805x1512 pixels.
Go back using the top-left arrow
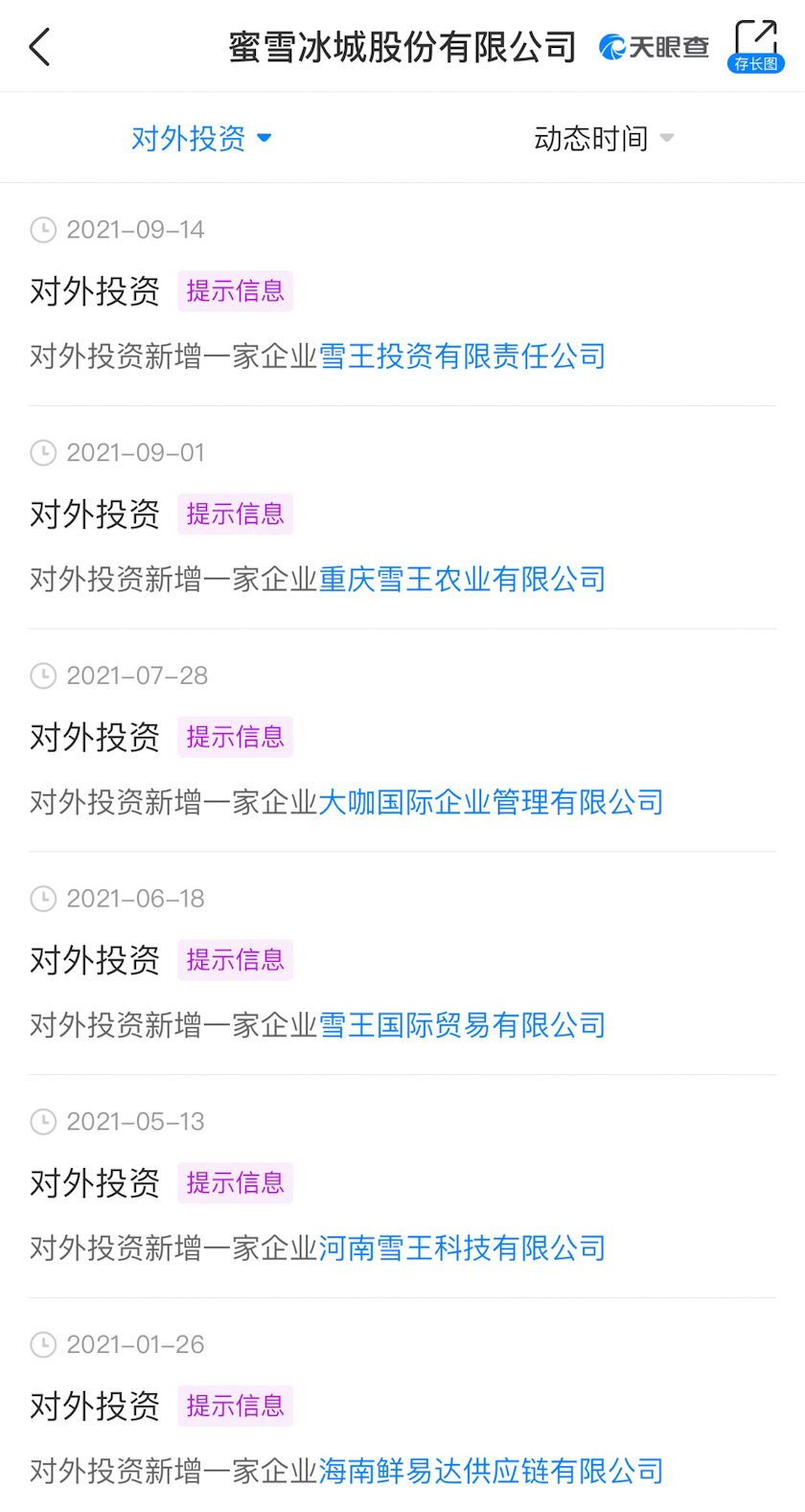coord(40,47)
